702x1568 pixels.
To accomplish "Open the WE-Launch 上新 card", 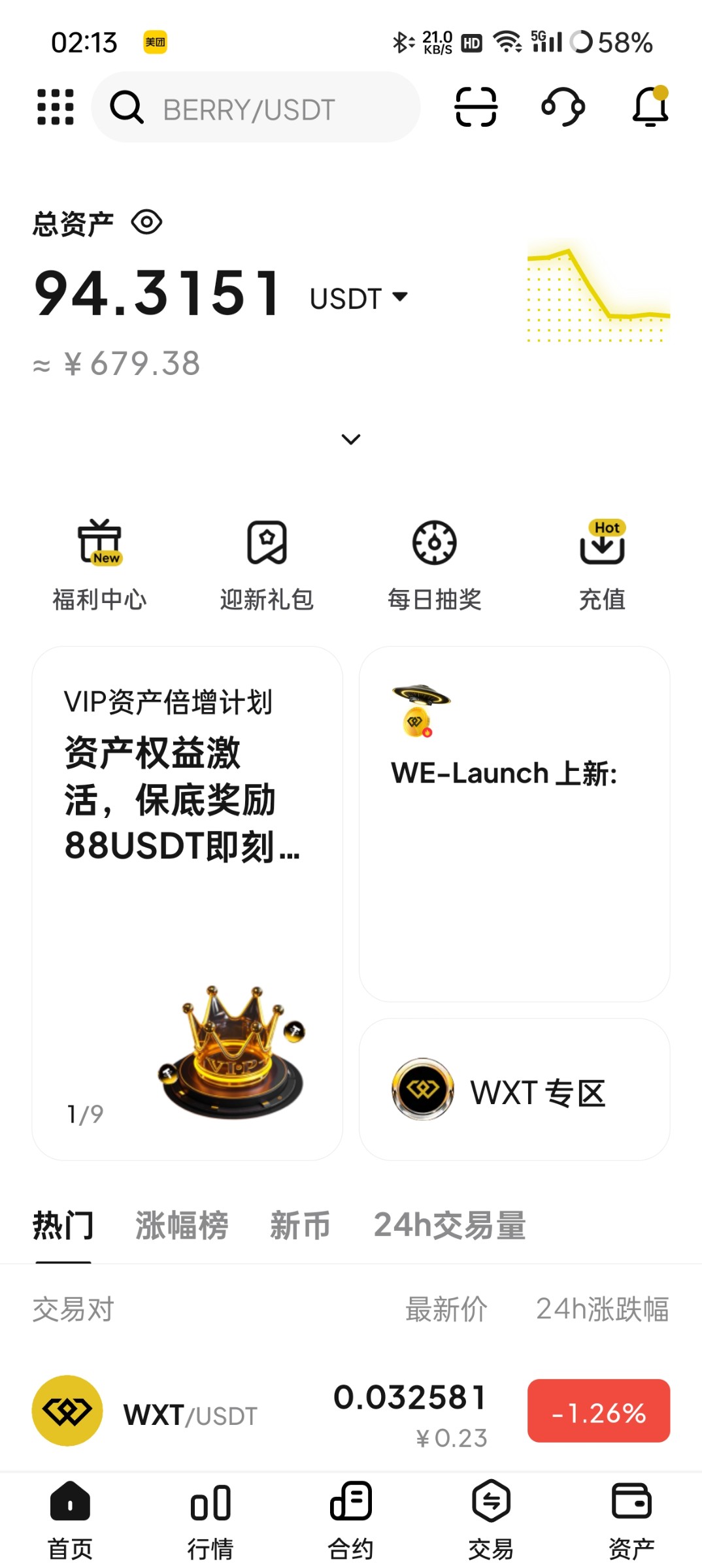I will coord(514,823).
